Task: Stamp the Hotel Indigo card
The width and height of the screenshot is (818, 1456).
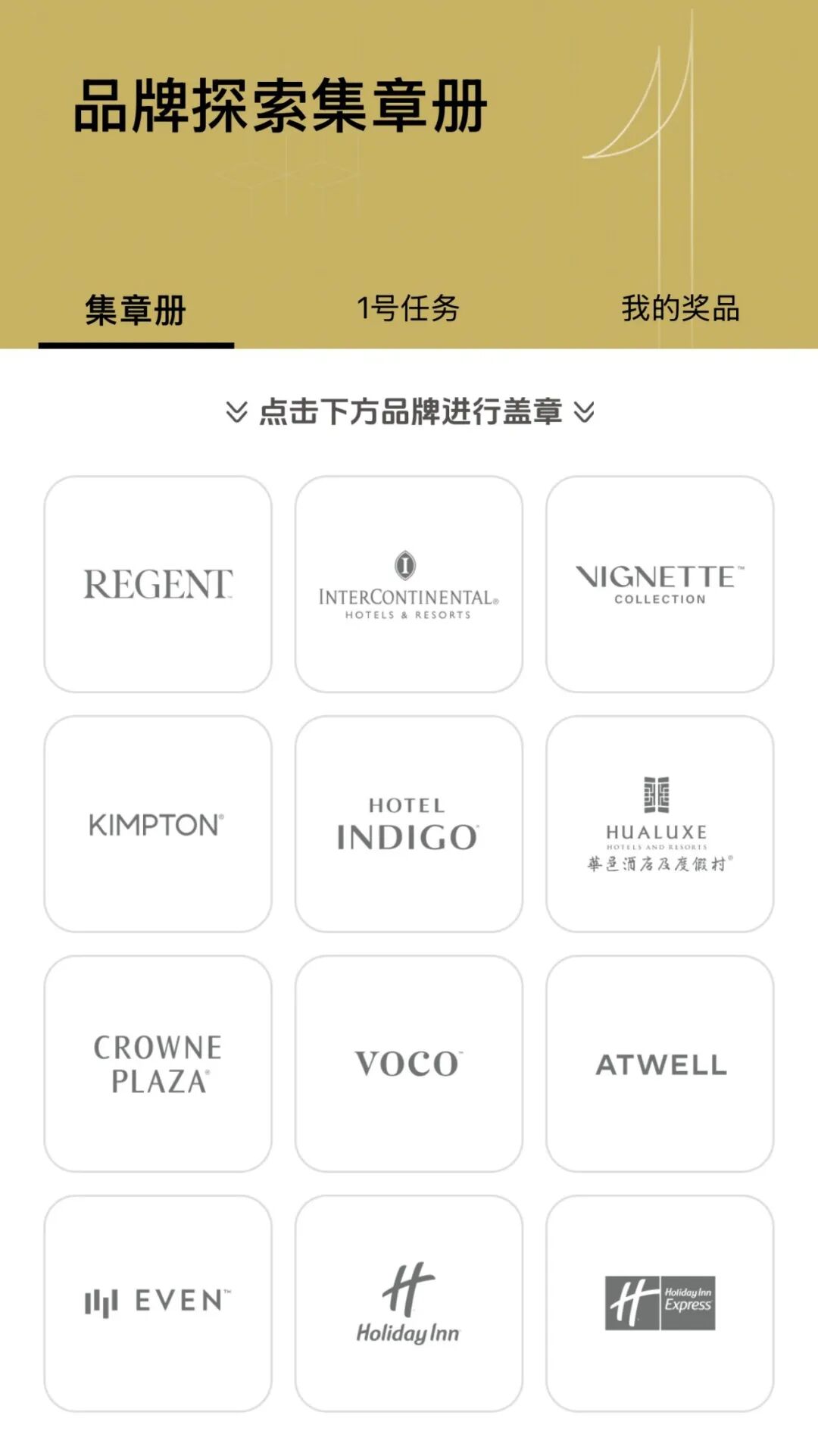Action: click(408, 824)
